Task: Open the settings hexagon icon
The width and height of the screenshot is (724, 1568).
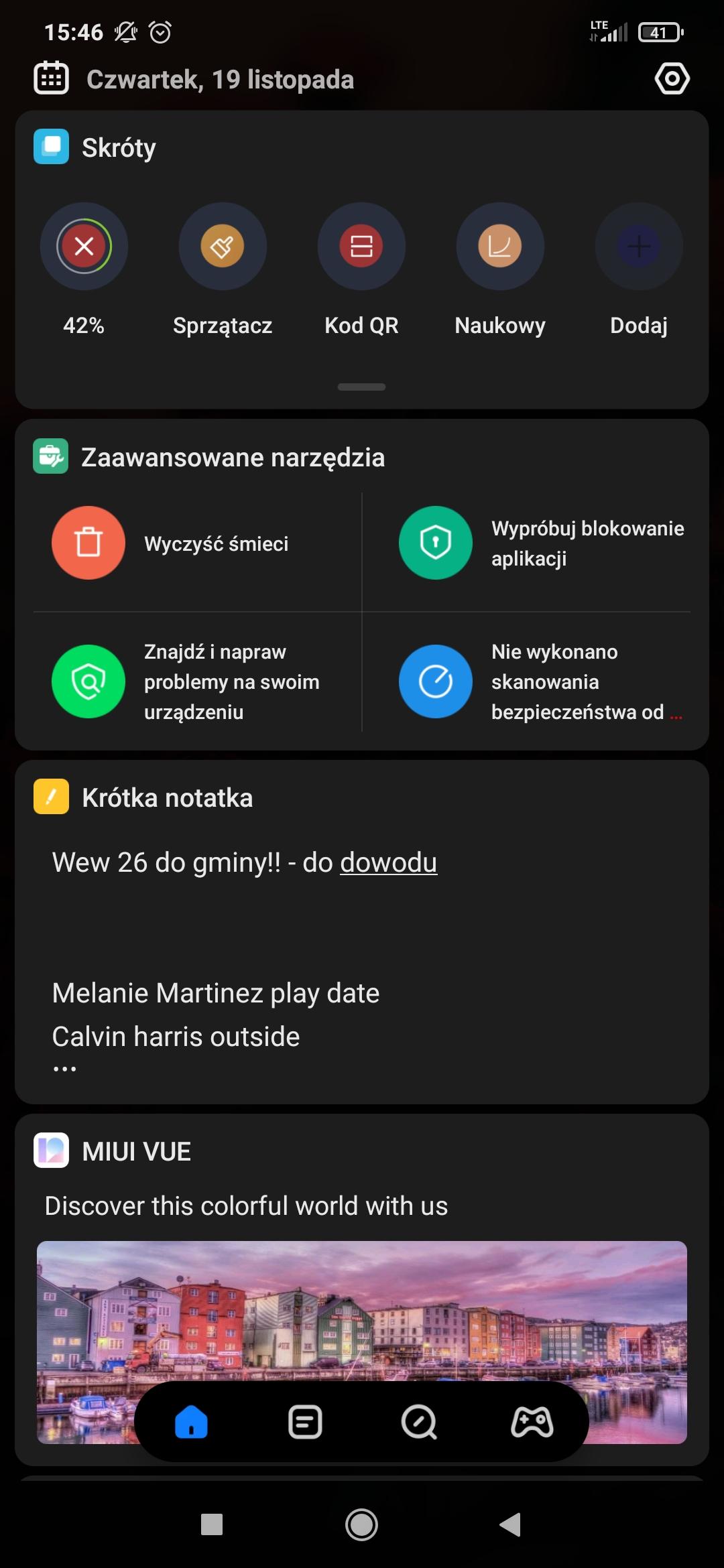Action: click(x=672, y=79)
